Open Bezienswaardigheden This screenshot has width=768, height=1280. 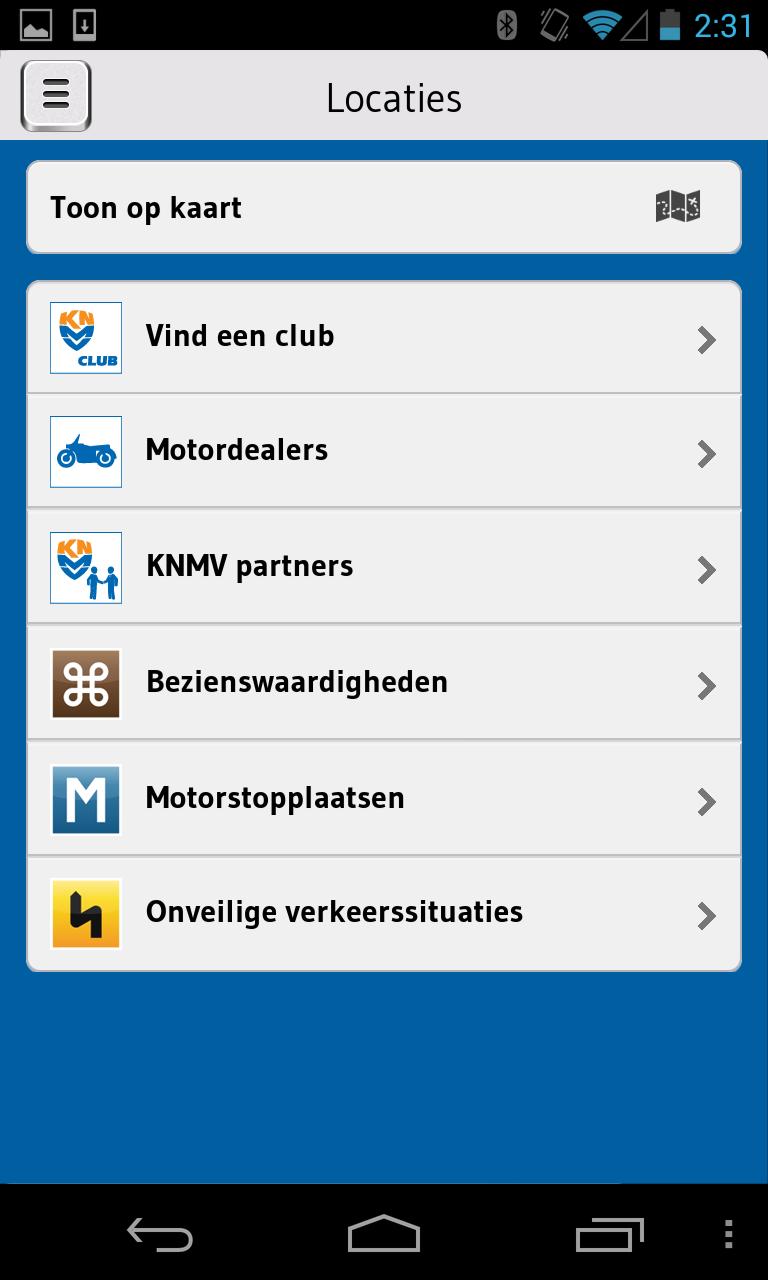pos(384,683)
